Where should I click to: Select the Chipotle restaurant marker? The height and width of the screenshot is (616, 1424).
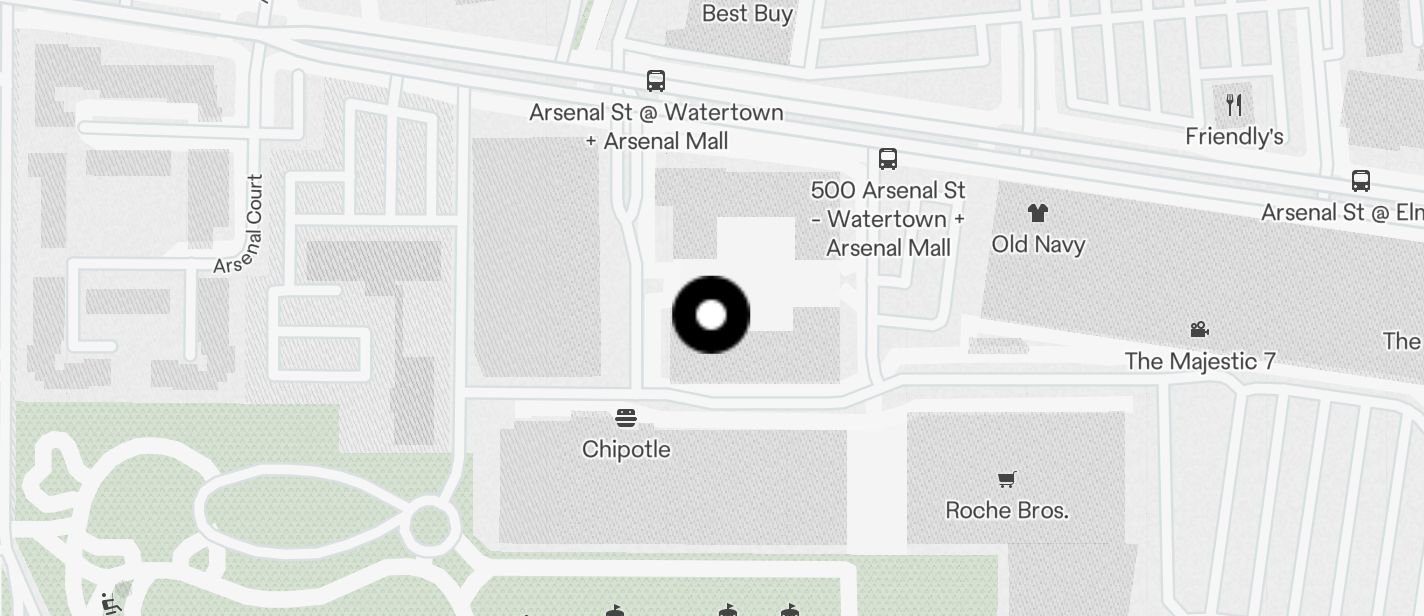(626, 418)
